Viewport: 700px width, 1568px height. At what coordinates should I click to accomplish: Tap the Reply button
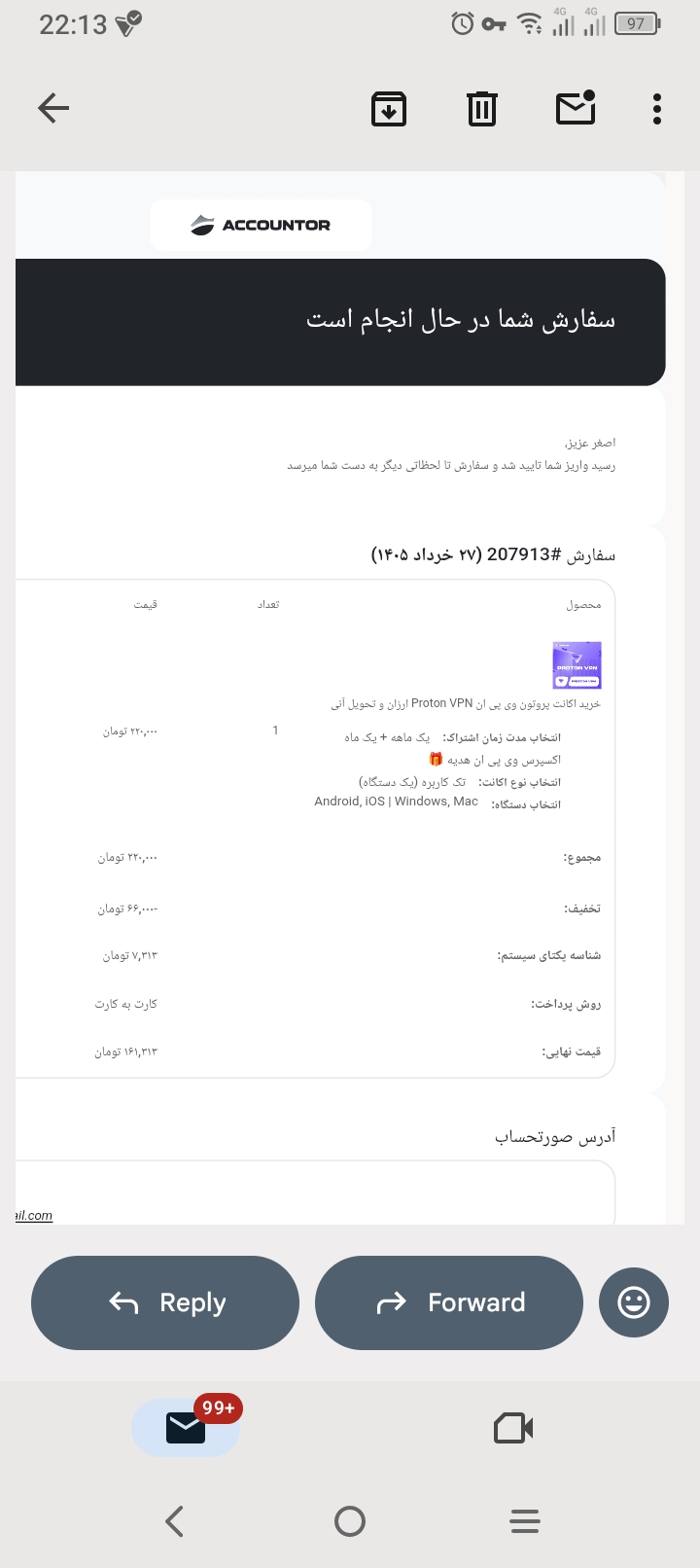pyautogui.click(x=165, y=1302)
